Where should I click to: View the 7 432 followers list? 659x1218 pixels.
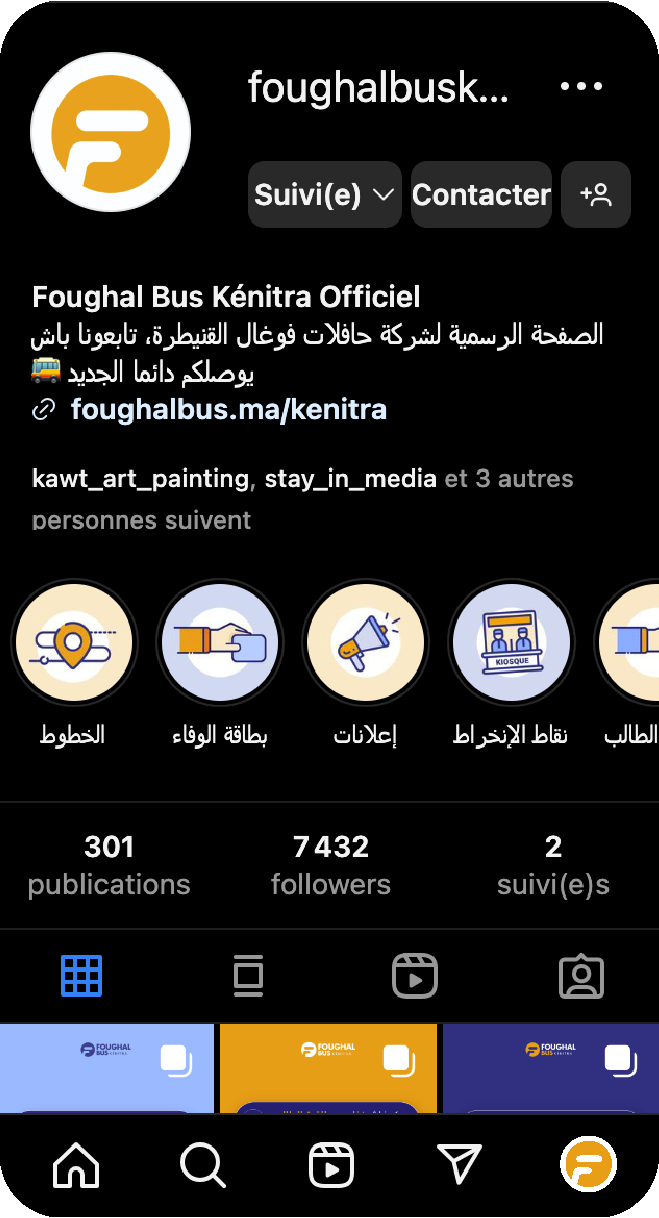(330, 865)
